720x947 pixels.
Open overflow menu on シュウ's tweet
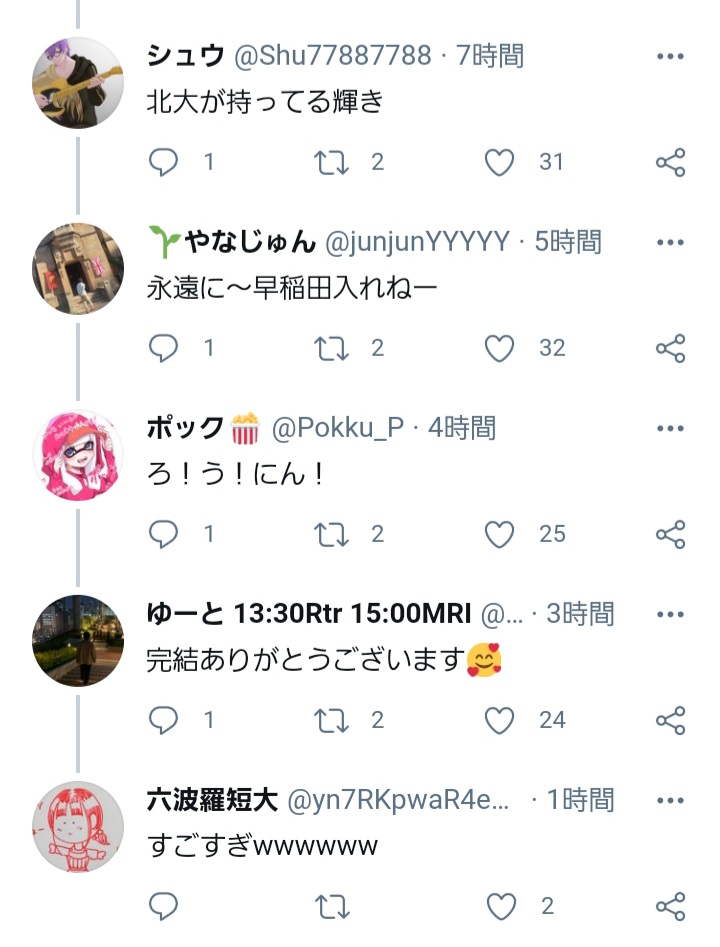click(x=670, y=56)
